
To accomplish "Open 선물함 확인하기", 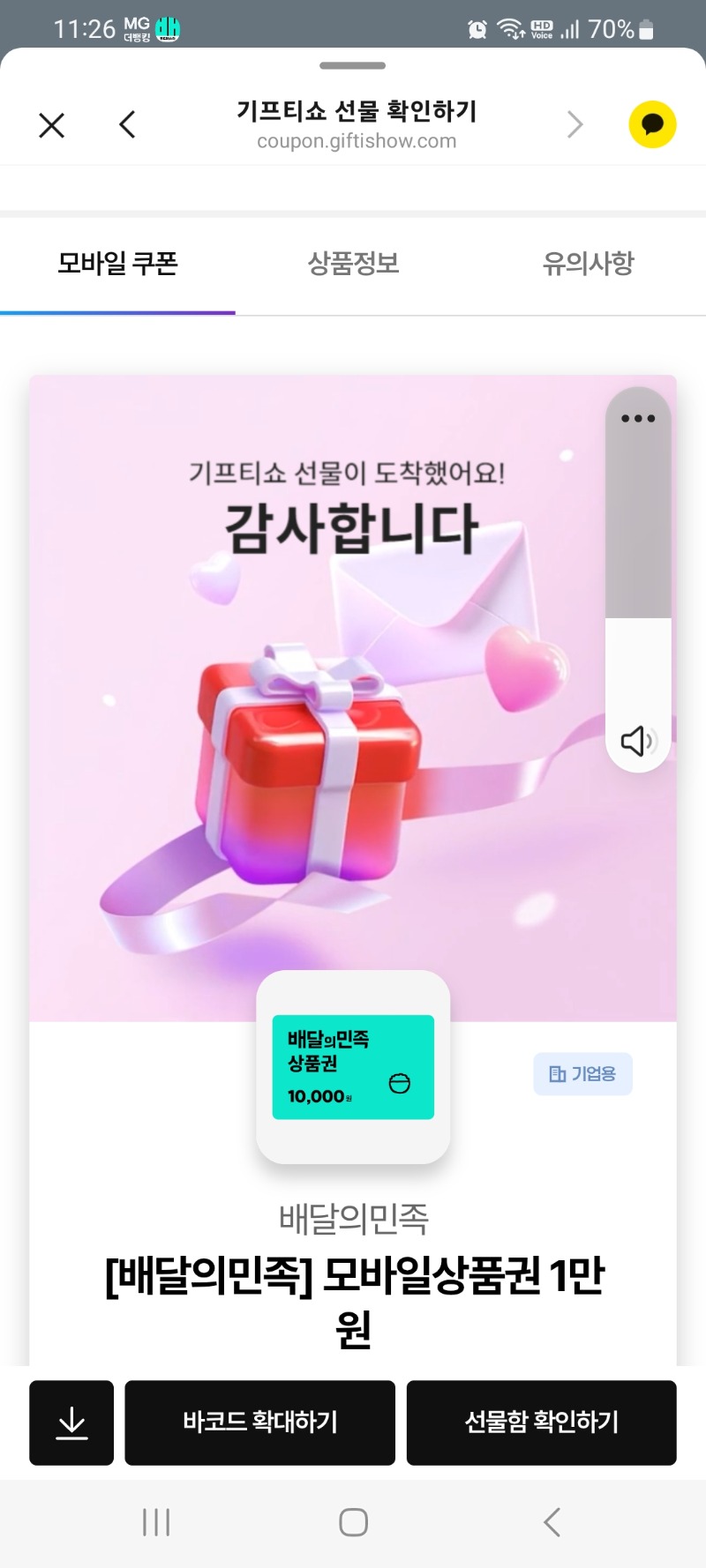I will click(x=541, y=1422).
